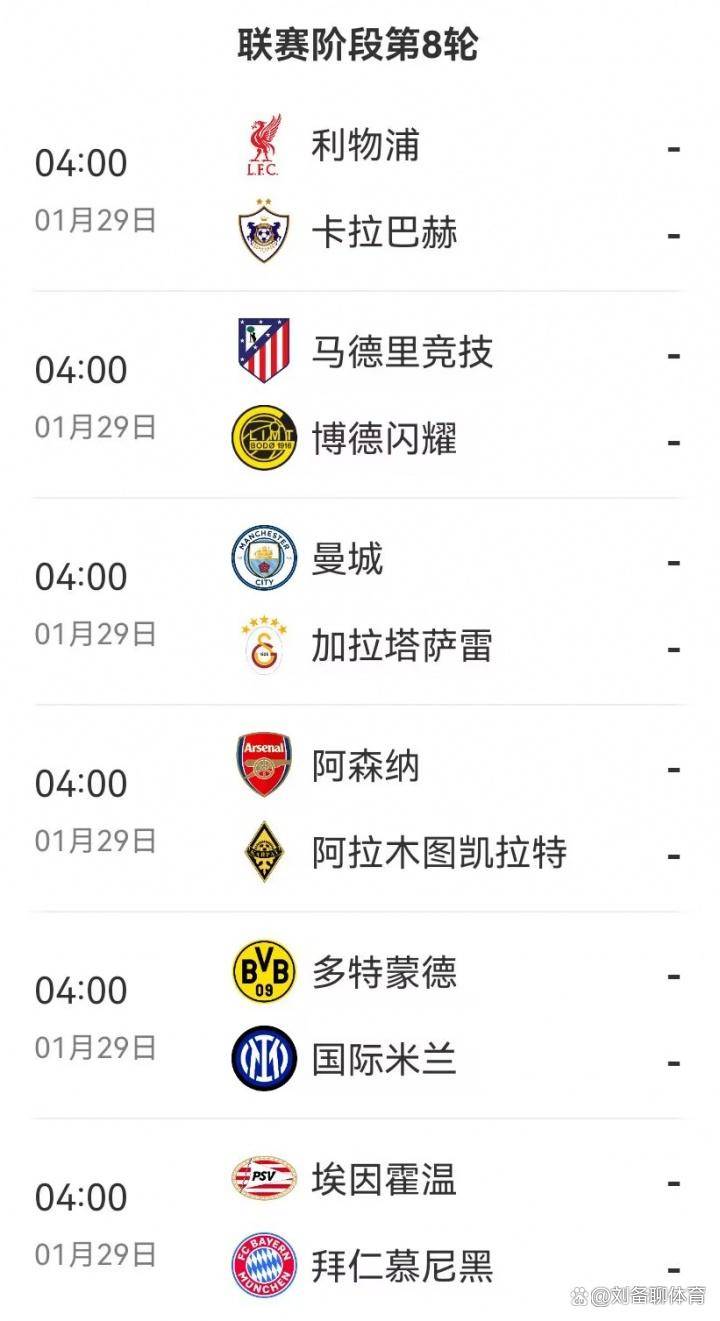
Task: Show details for 埃因霍温 vs 拜仁慕尼黑
Action: click(x=360, y=1223)
